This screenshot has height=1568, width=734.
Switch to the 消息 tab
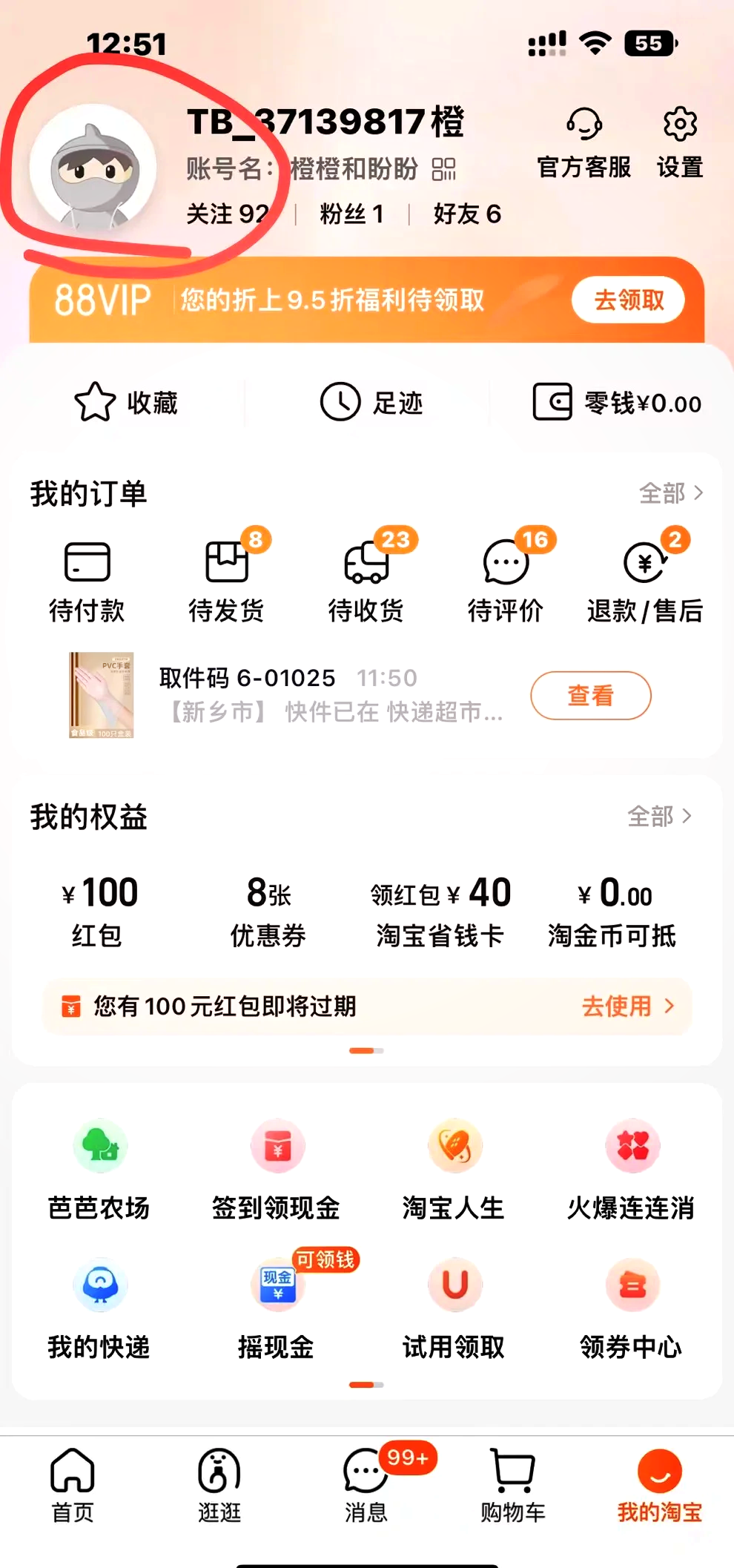pyautogui.click(x=366, y=1485)
